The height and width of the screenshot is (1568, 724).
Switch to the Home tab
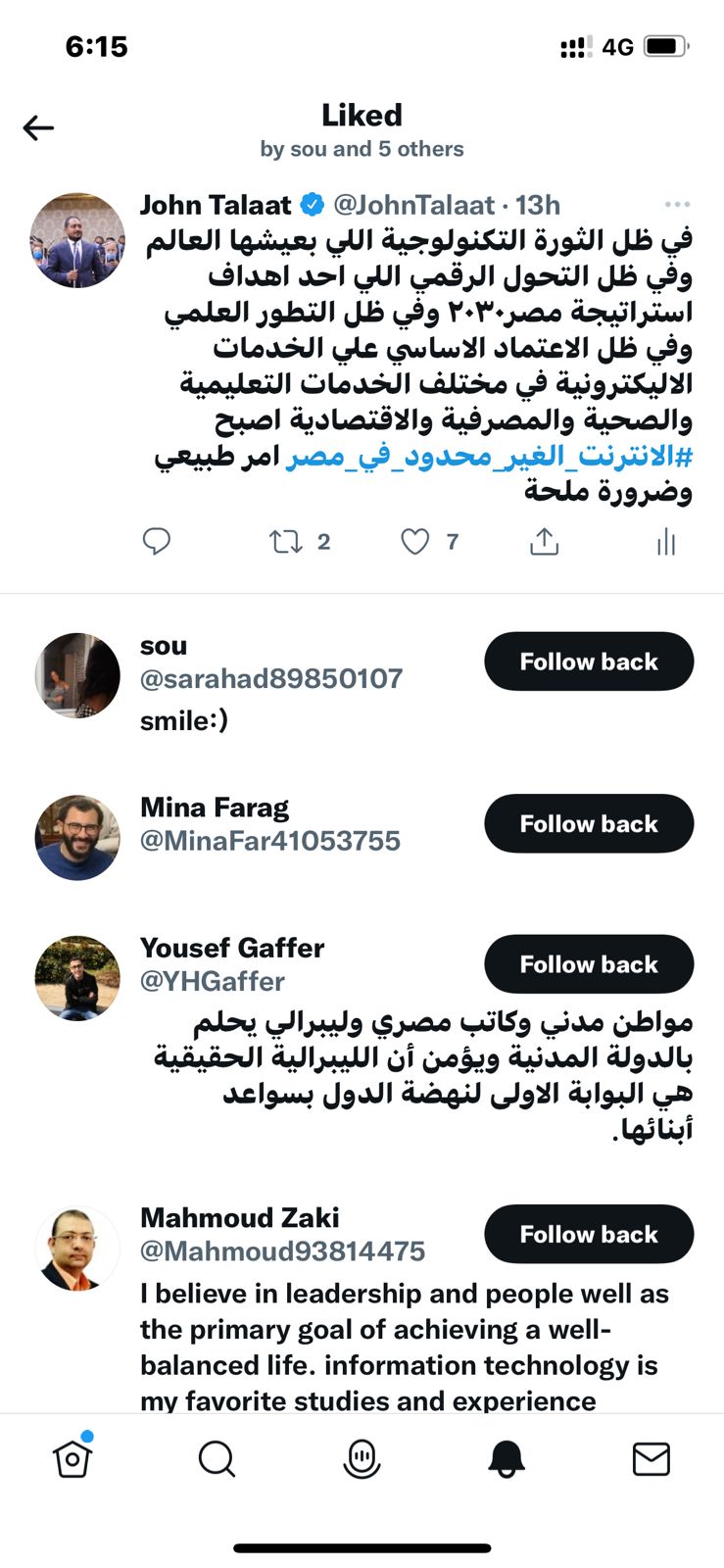(x=72, y=1459)
